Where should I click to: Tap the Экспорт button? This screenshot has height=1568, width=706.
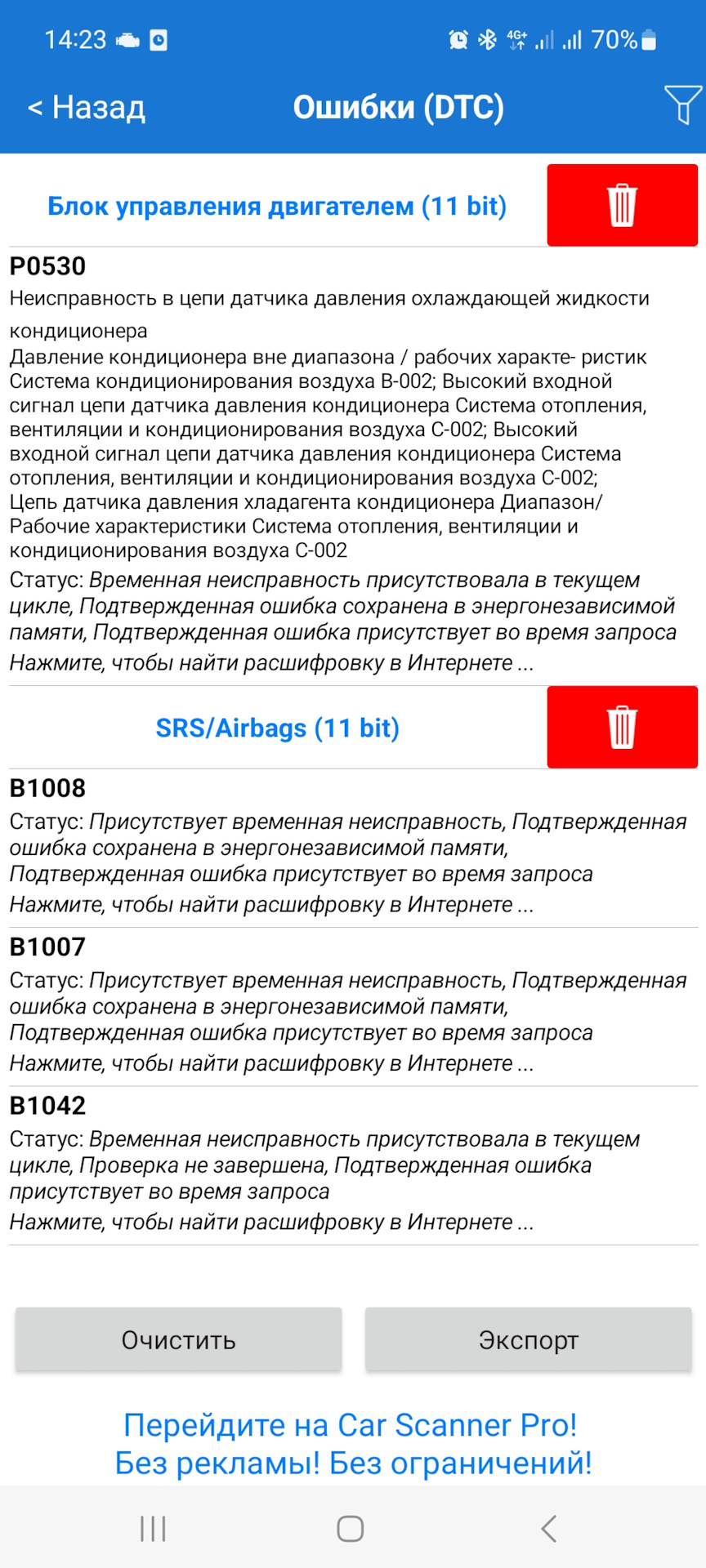coord(528,1340)
